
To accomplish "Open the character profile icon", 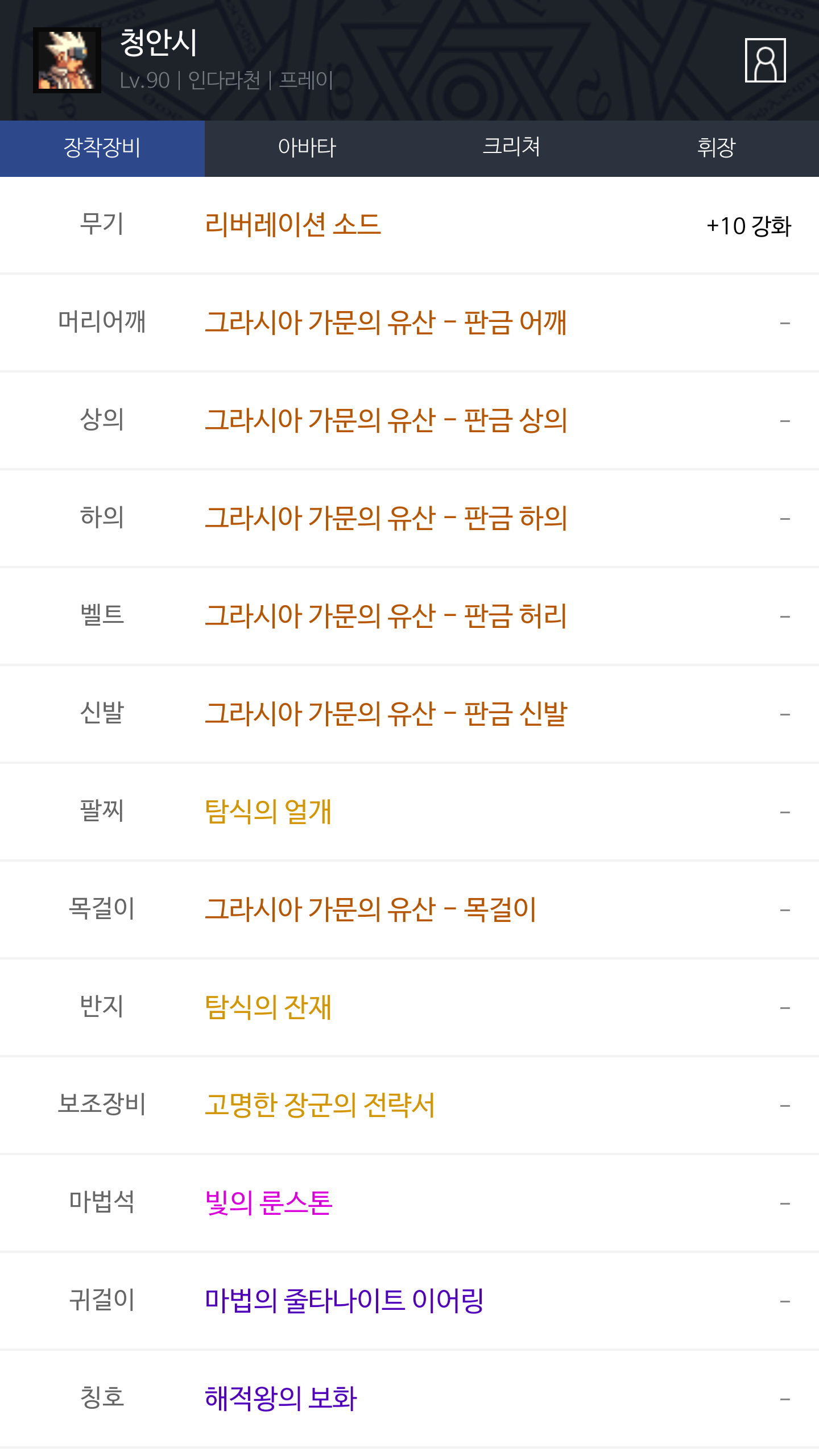I will click(x=764, y=60).
